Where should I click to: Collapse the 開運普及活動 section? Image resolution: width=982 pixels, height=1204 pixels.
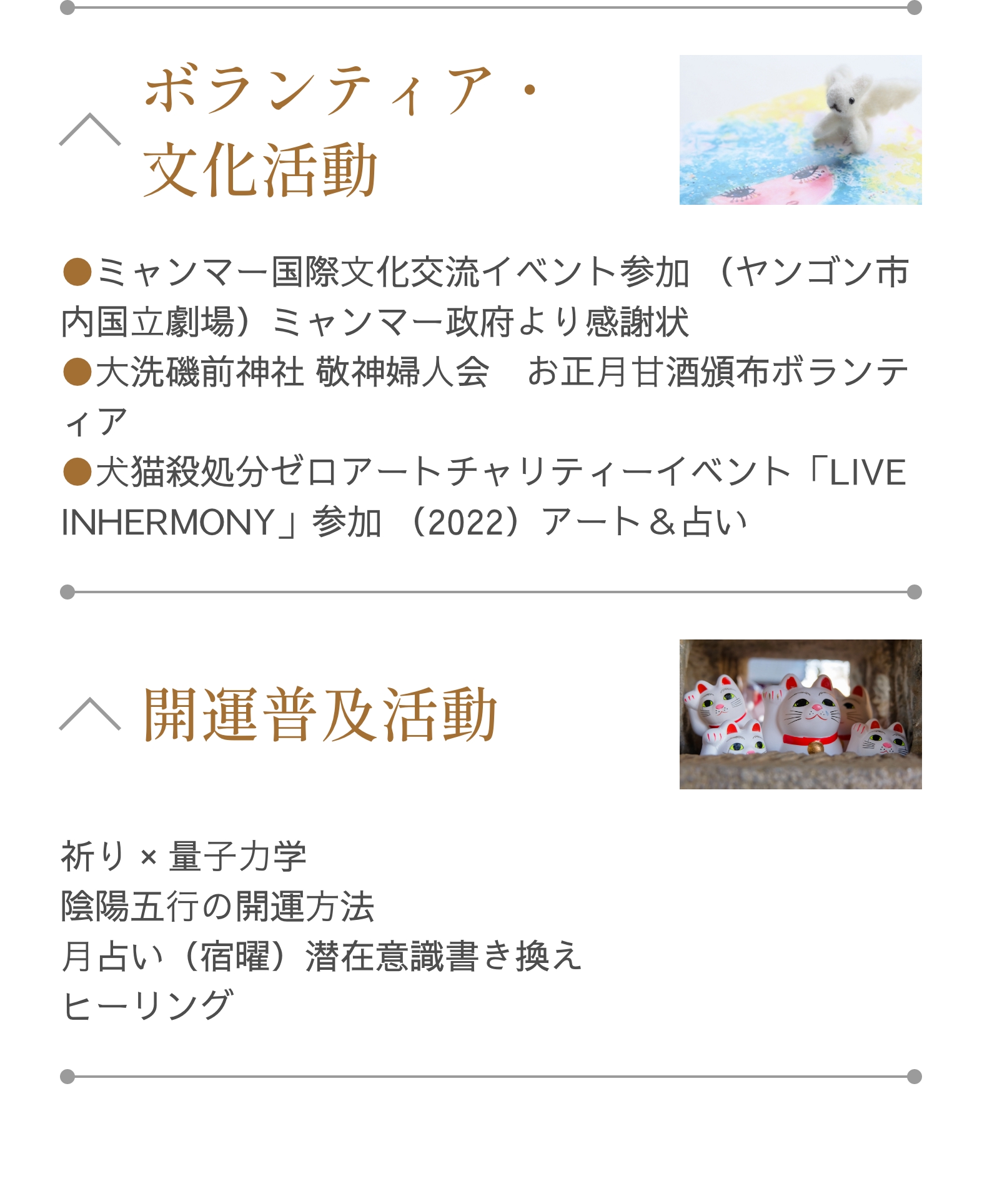(x=90, y=714)
